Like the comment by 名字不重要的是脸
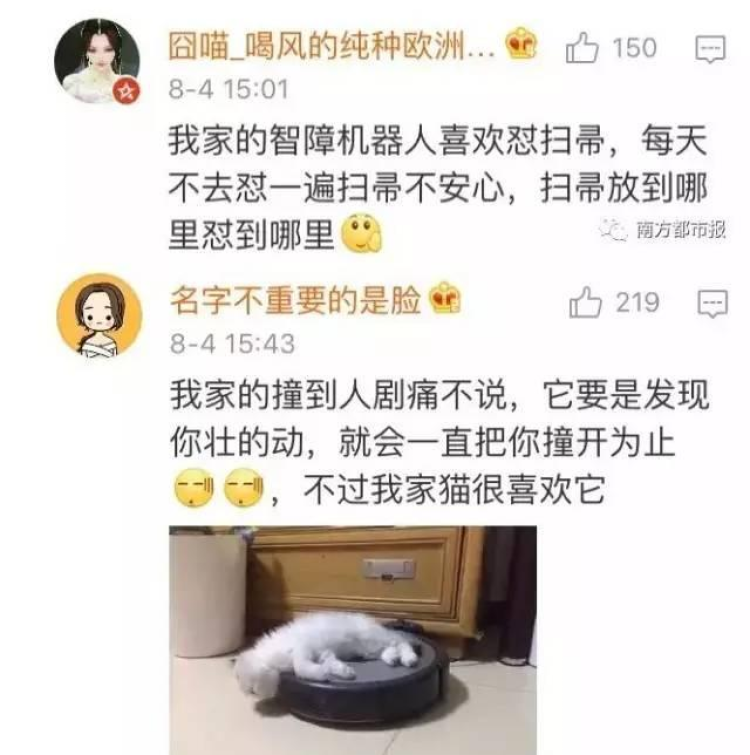 click(585, 303)
